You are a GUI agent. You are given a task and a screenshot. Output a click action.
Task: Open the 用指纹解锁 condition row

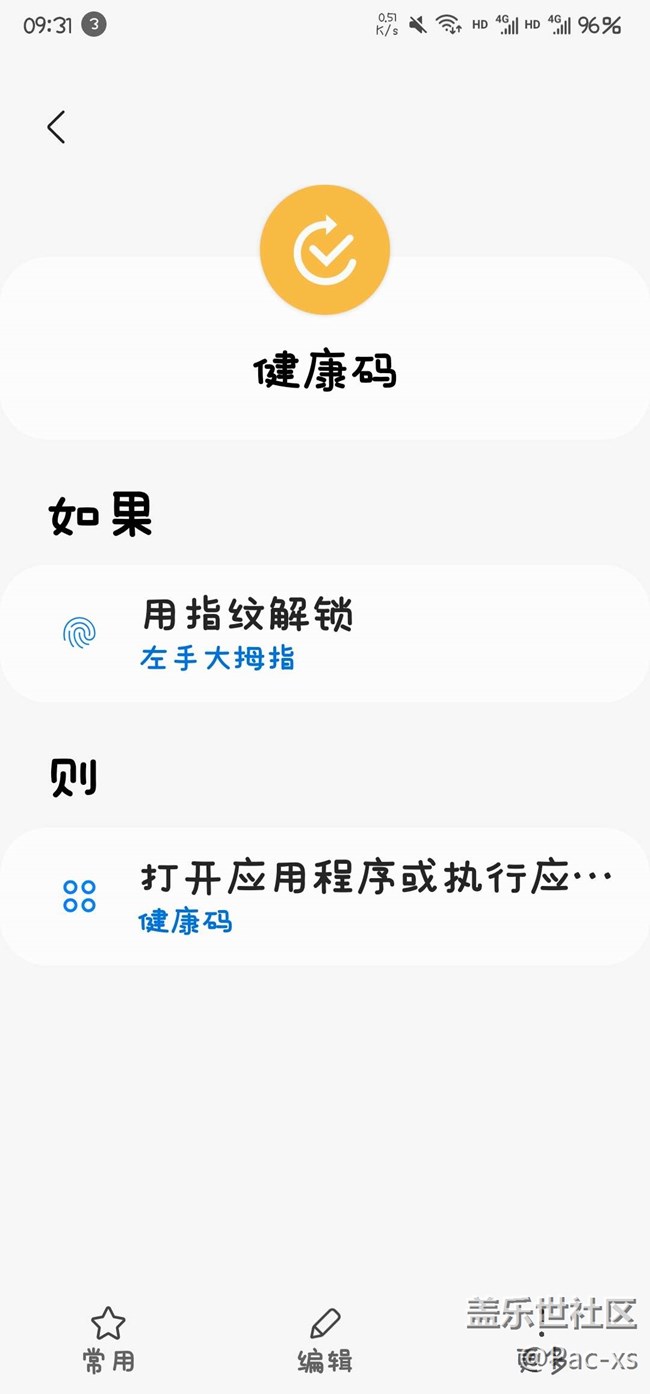pos(324,633)
